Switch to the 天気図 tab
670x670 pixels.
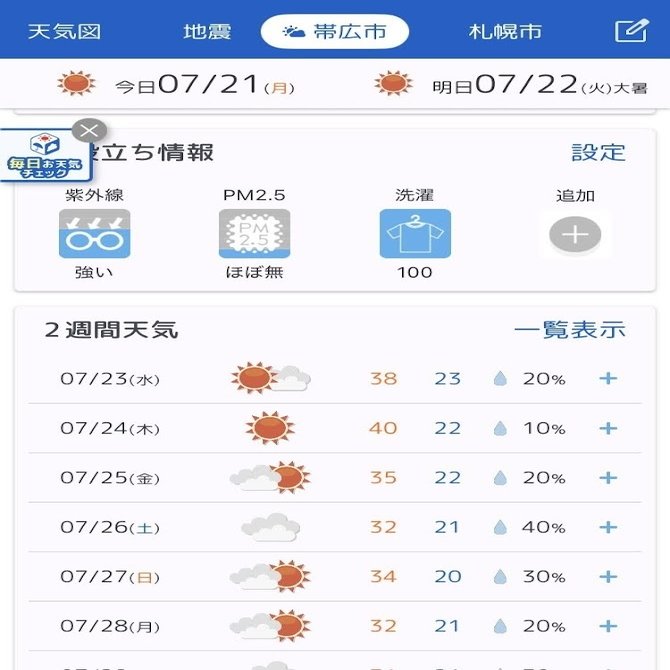pos(64,31)
